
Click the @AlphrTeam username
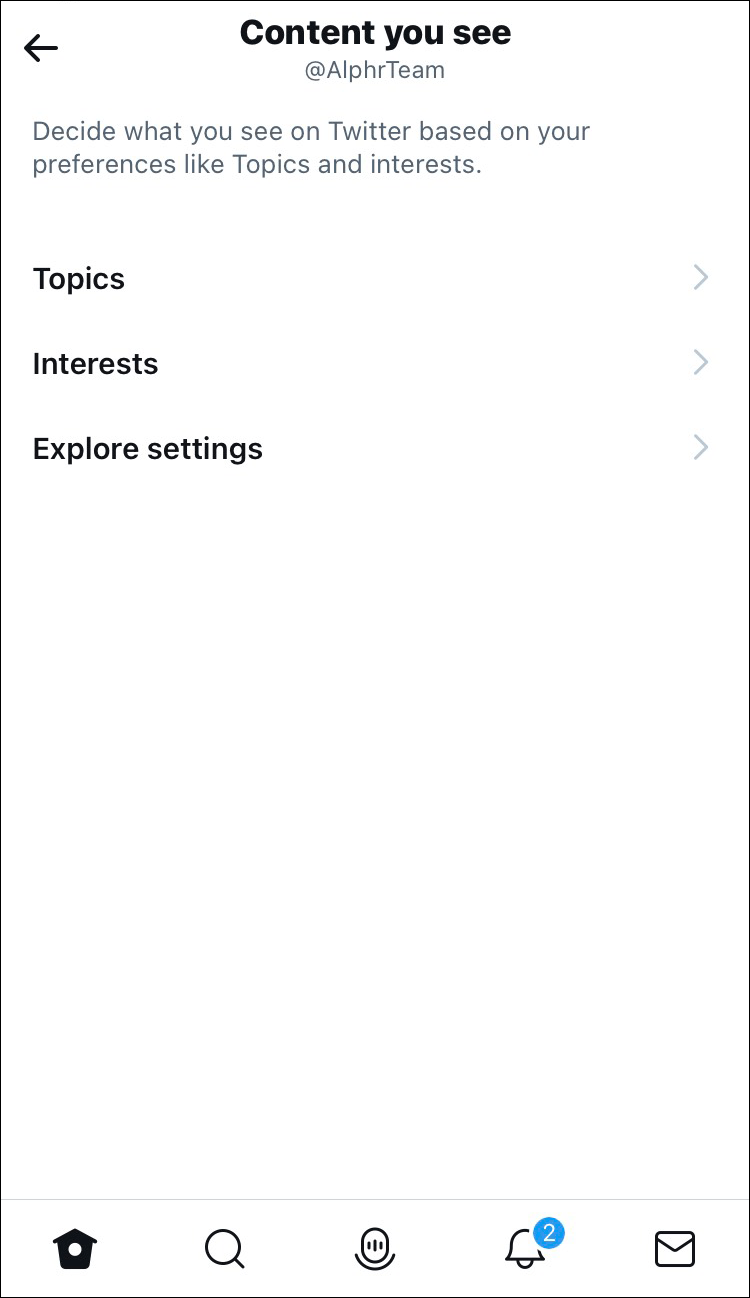pyautogui.click(x=374, y=70)
